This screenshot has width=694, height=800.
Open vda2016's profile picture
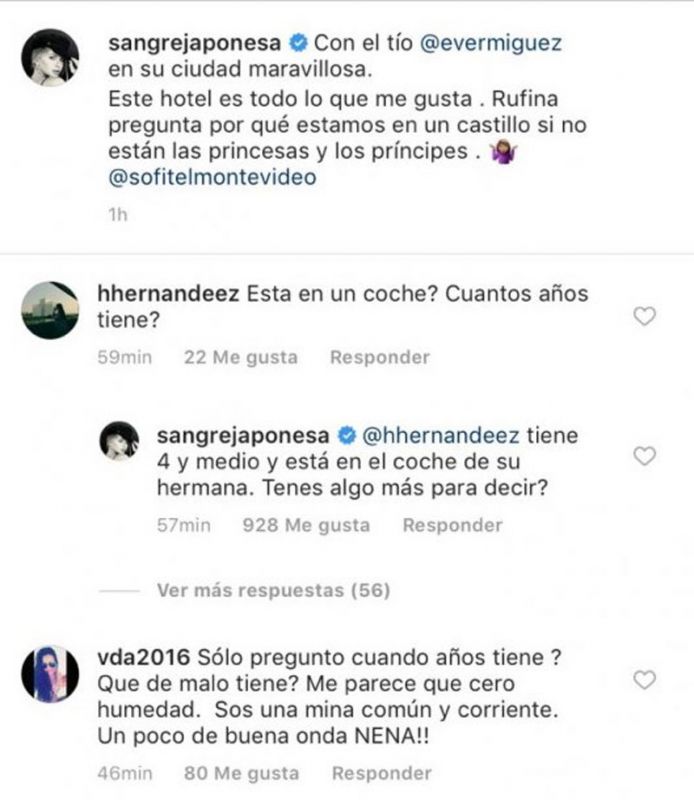pos(50,674)
